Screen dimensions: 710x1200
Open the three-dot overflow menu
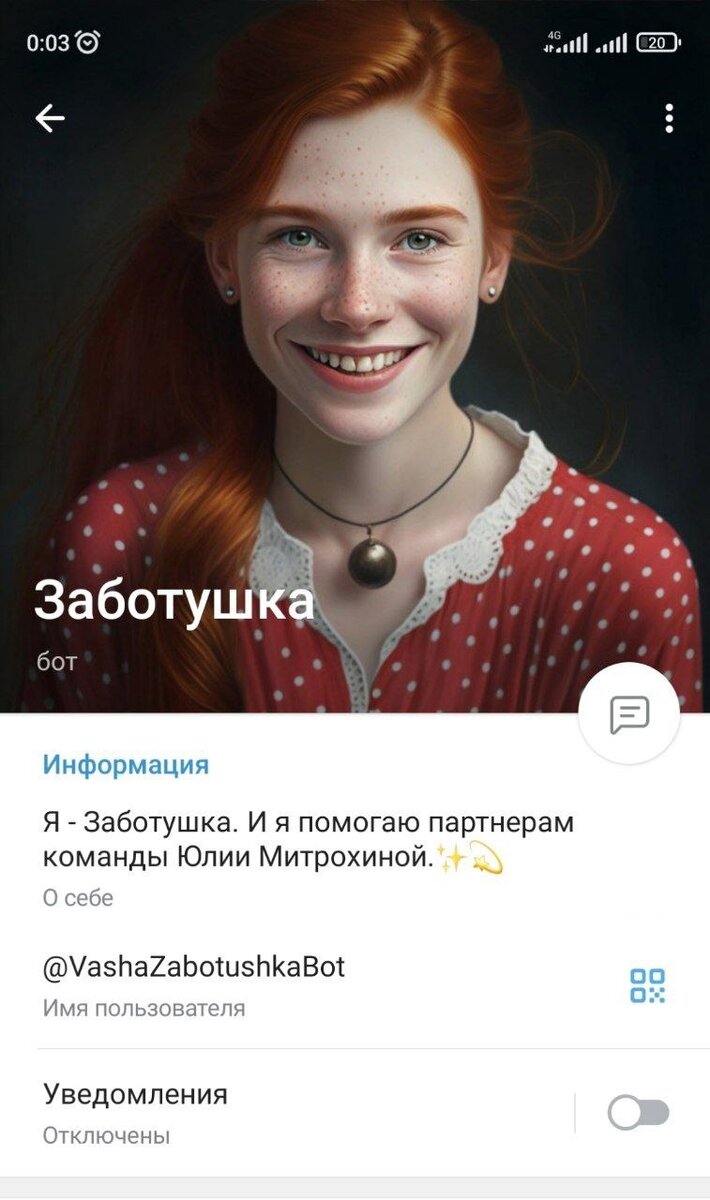point(669,119)
